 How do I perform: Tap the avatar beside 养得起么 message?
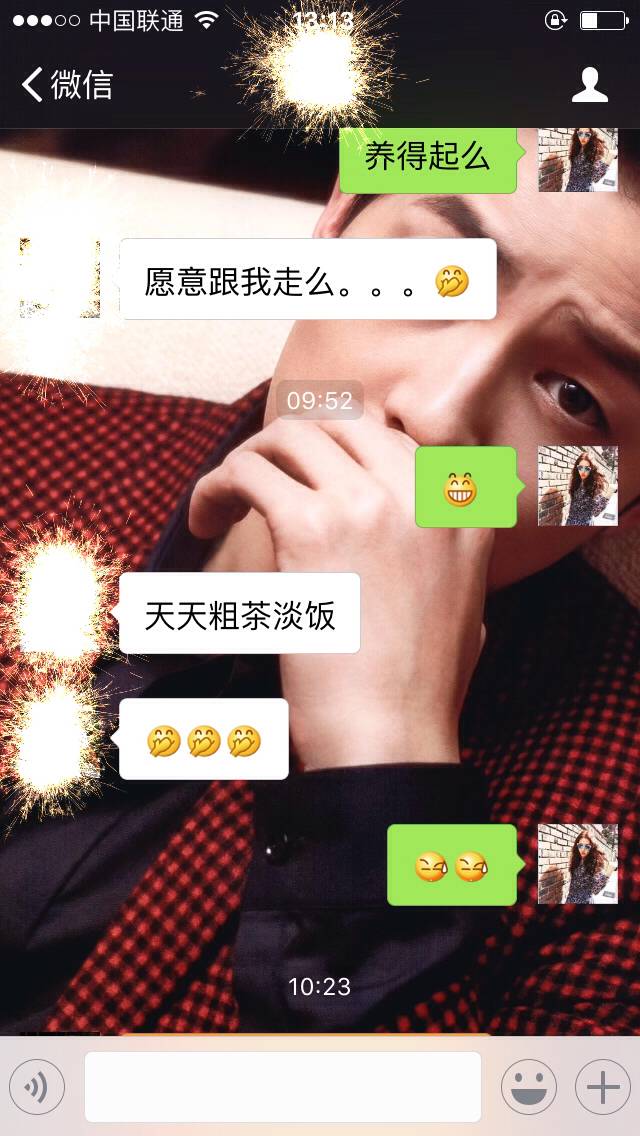pos(577,160)
